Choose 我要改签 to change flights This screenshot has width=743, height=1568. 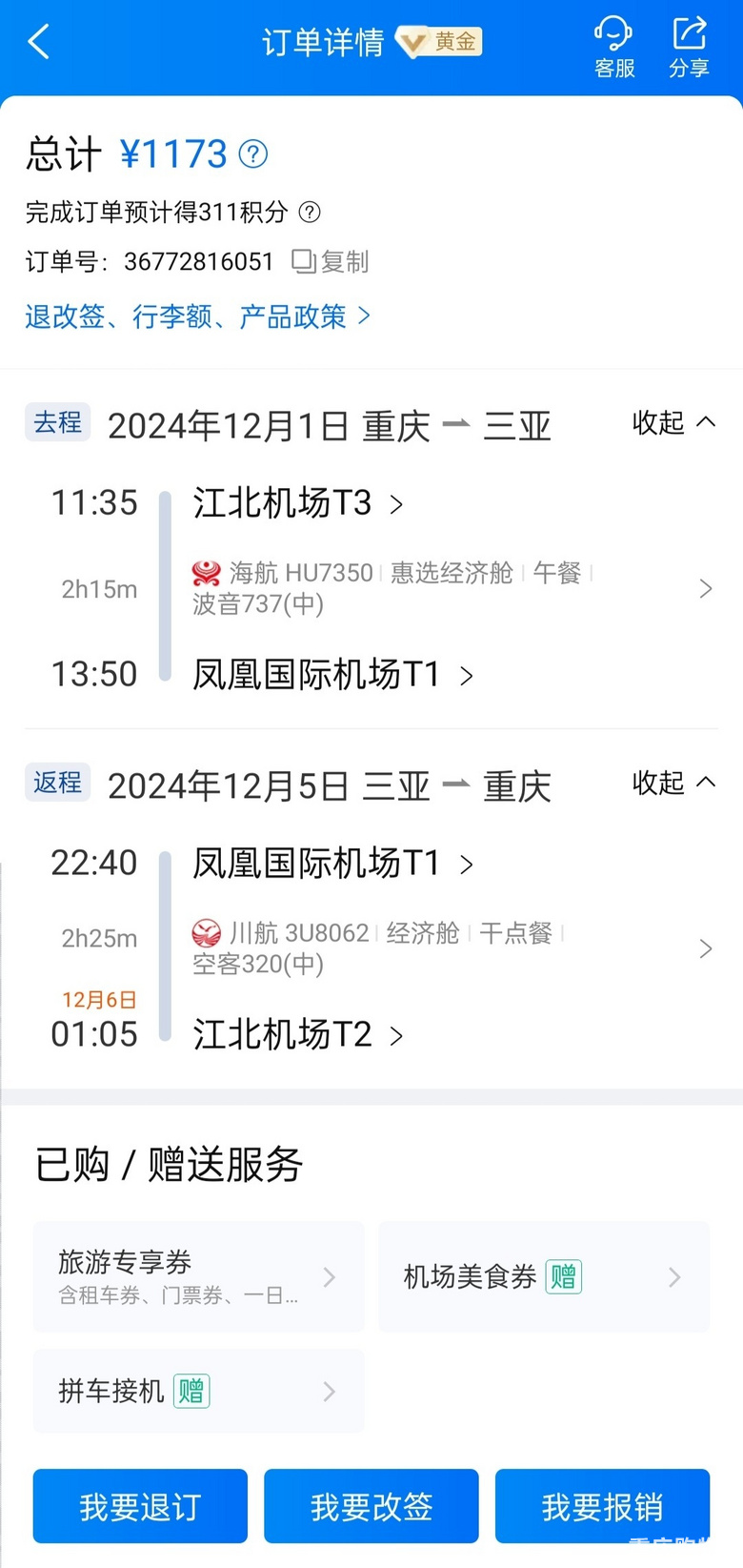click(x=371, y=1506)
